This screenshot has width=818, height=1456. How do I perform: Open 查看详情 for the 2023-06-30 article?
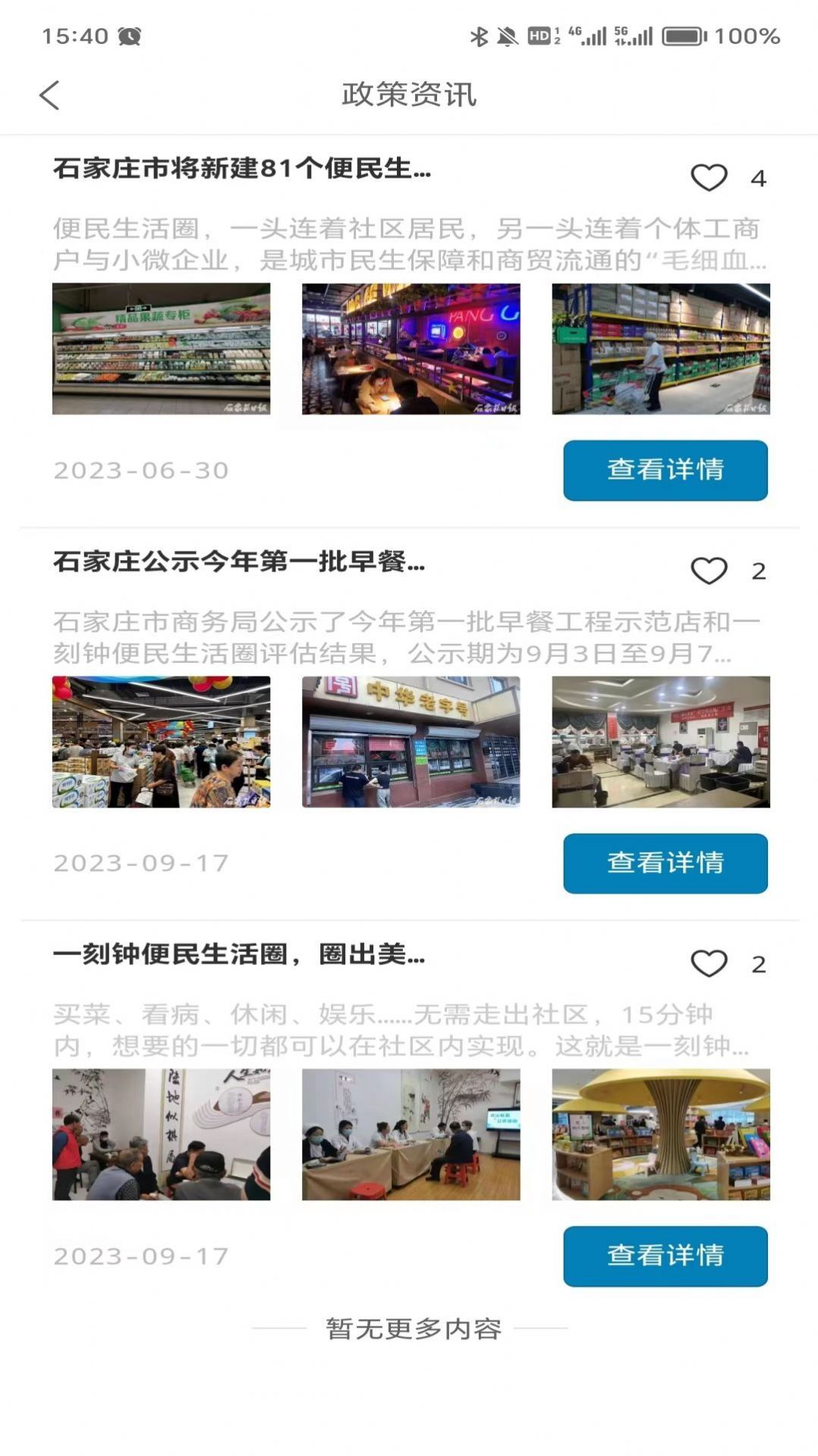(x=665, y=471)
